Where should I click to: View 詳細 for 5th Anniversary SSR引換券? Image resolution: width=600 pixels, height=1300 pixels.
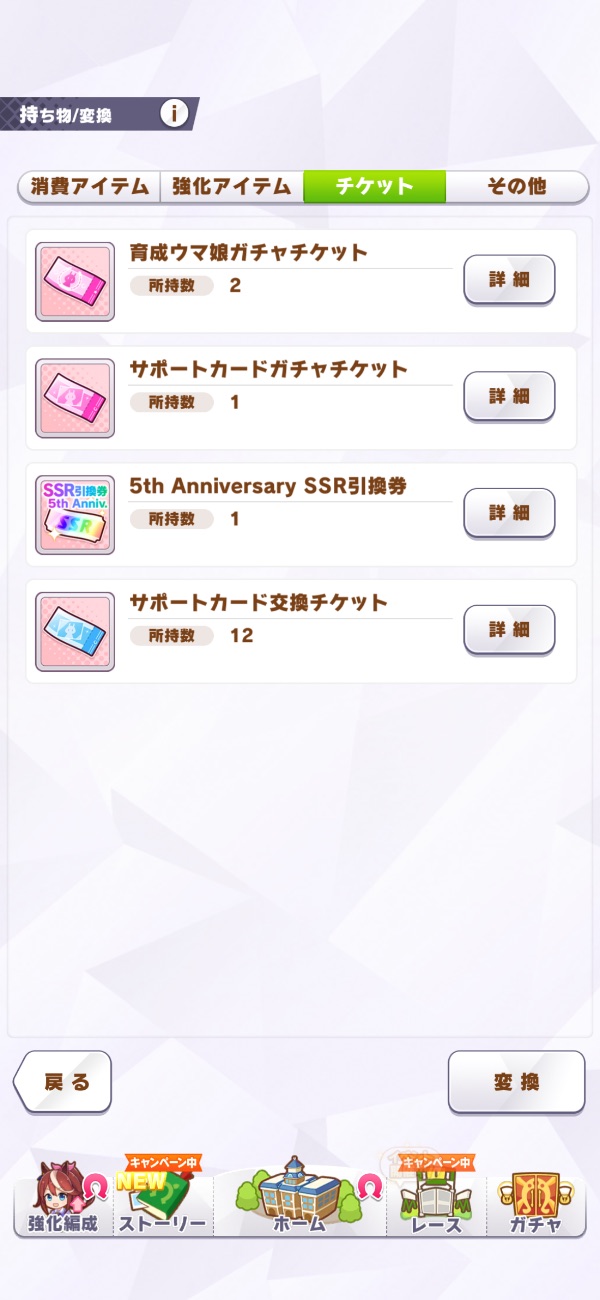(509, 513)
